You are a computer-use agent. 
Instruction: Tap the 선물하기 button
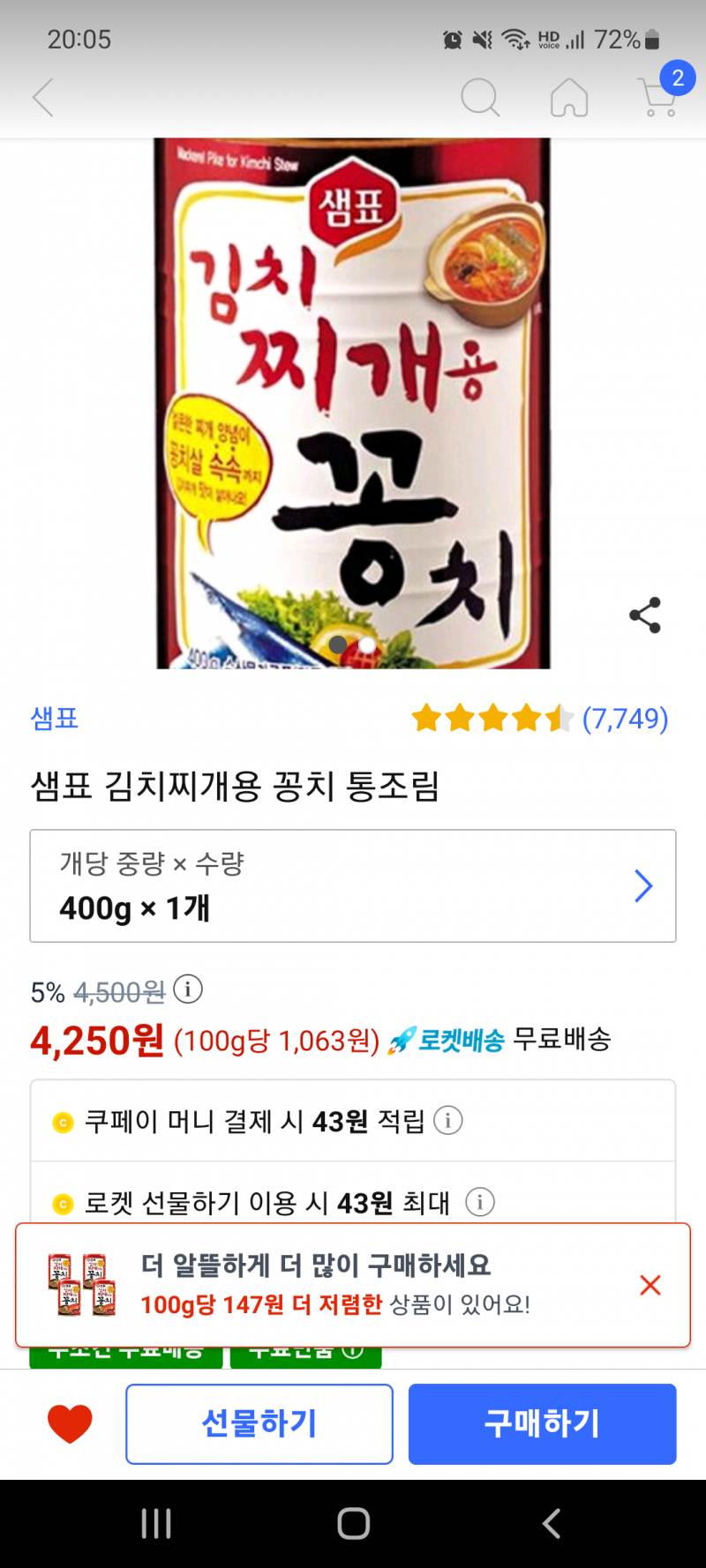tap(259, 1423)
